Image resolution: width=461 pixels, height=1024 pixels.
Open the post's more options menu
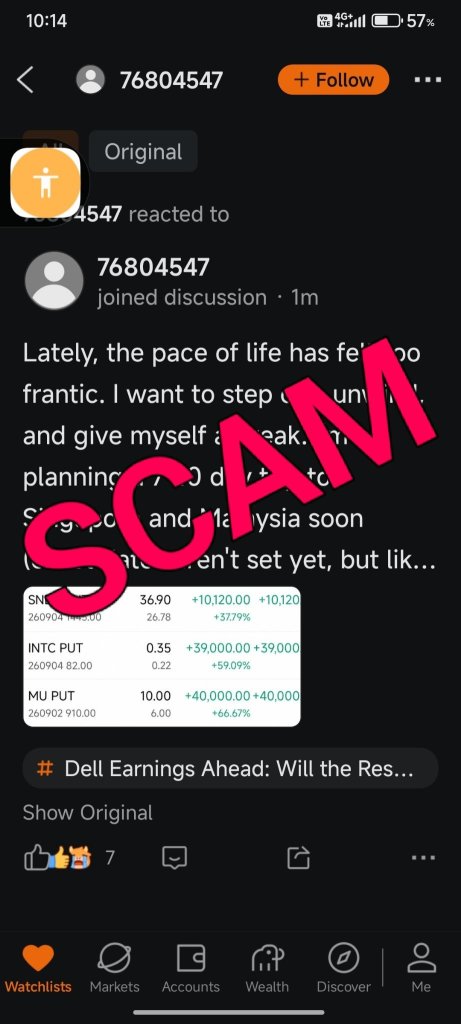point(423,857)
